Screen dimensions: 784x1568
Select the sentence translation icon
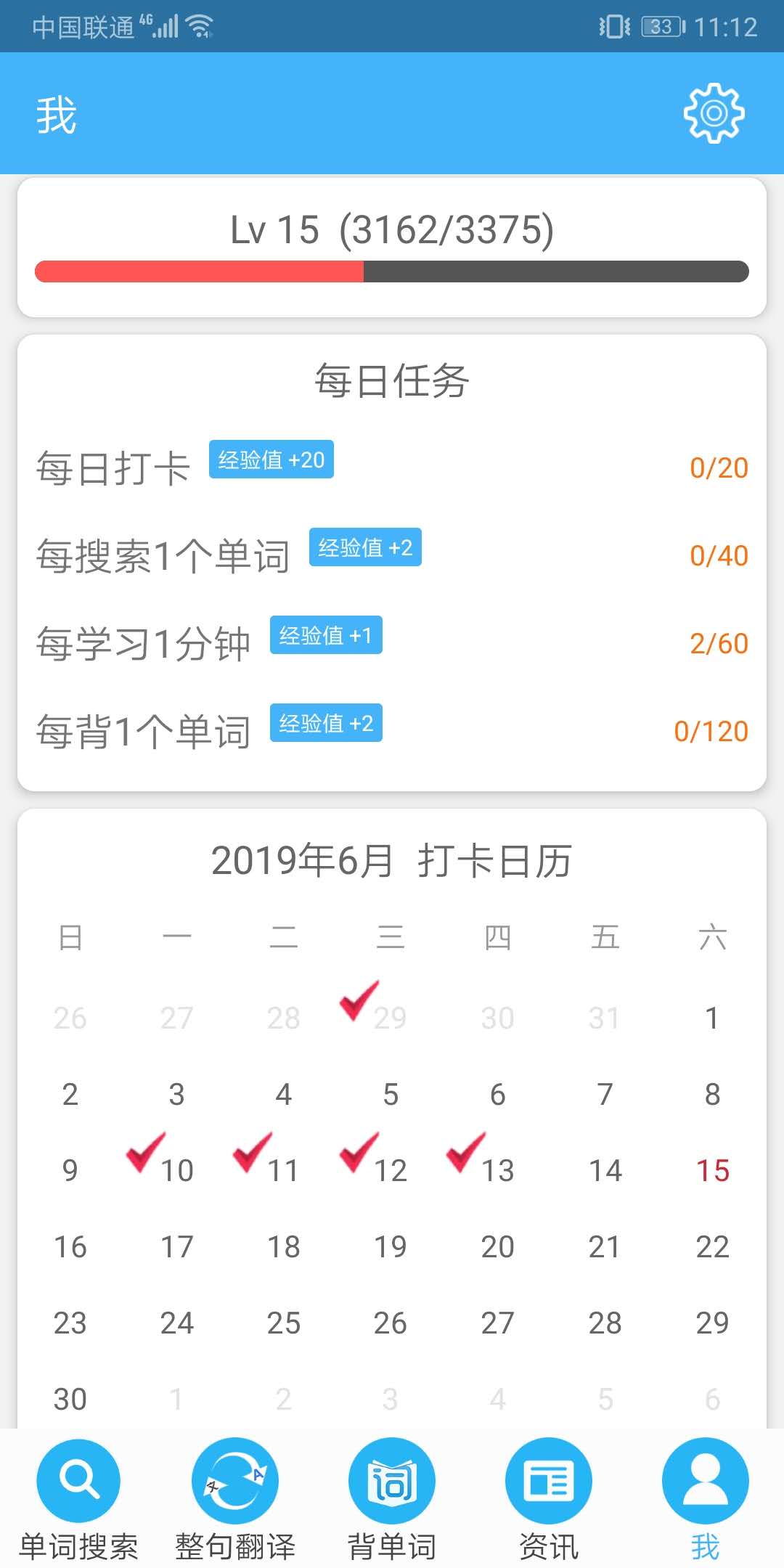pos(234,1481)
